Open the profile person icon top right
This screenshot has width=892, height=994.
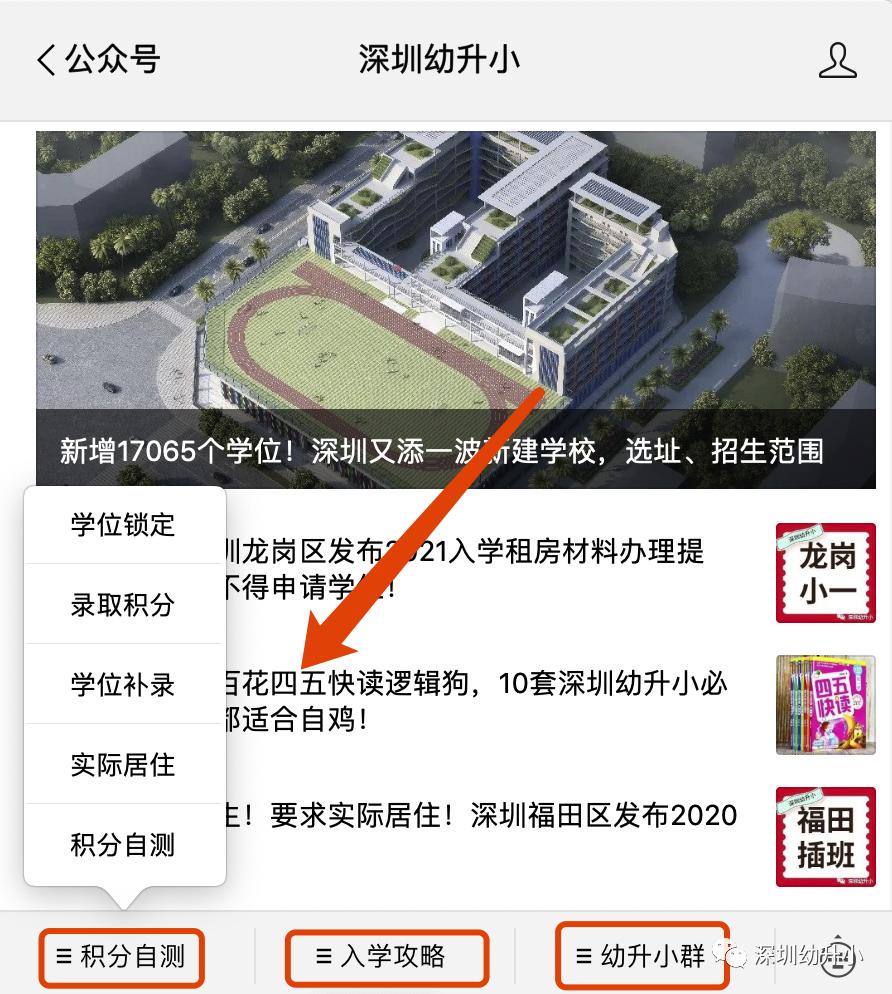(x=838, y=61)
